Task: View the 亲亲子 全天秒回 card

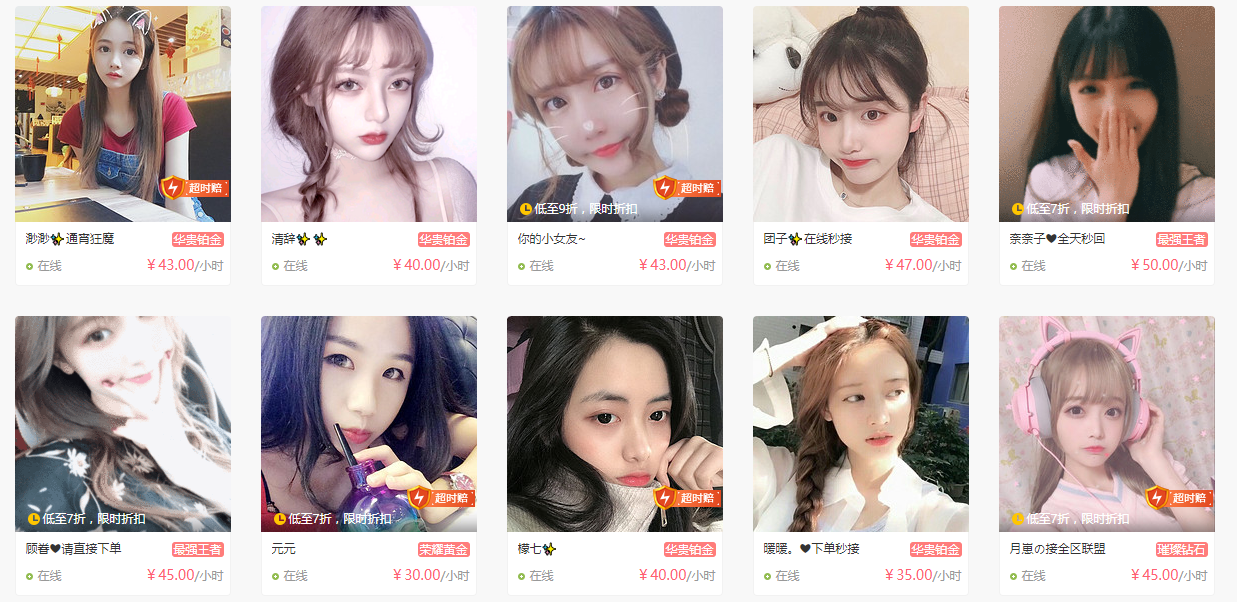Action: tap(1106, 115)
